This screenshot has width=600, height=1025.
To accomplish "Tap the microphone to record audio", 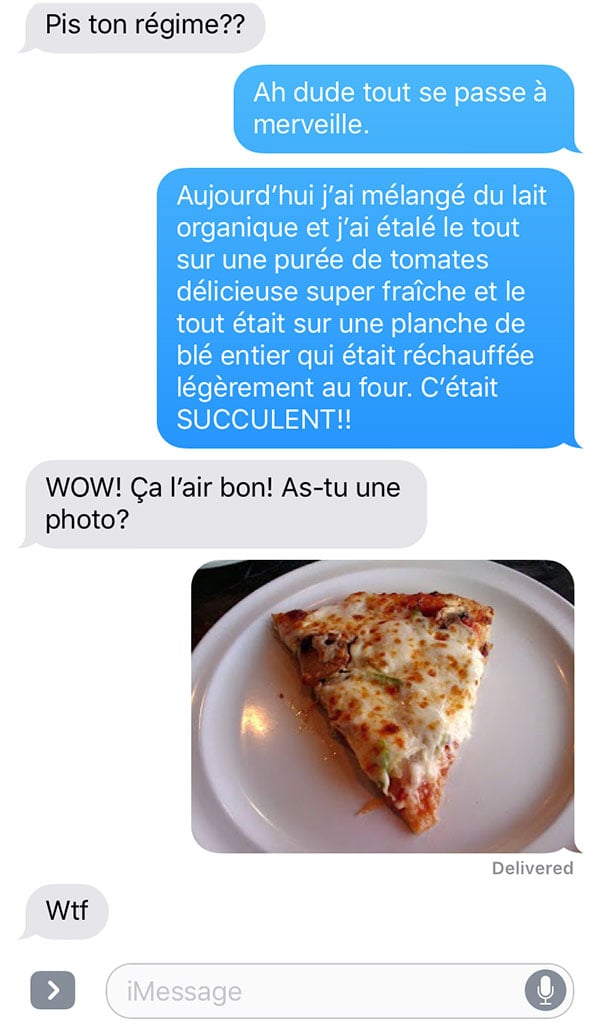I will (x=545, y=990).
